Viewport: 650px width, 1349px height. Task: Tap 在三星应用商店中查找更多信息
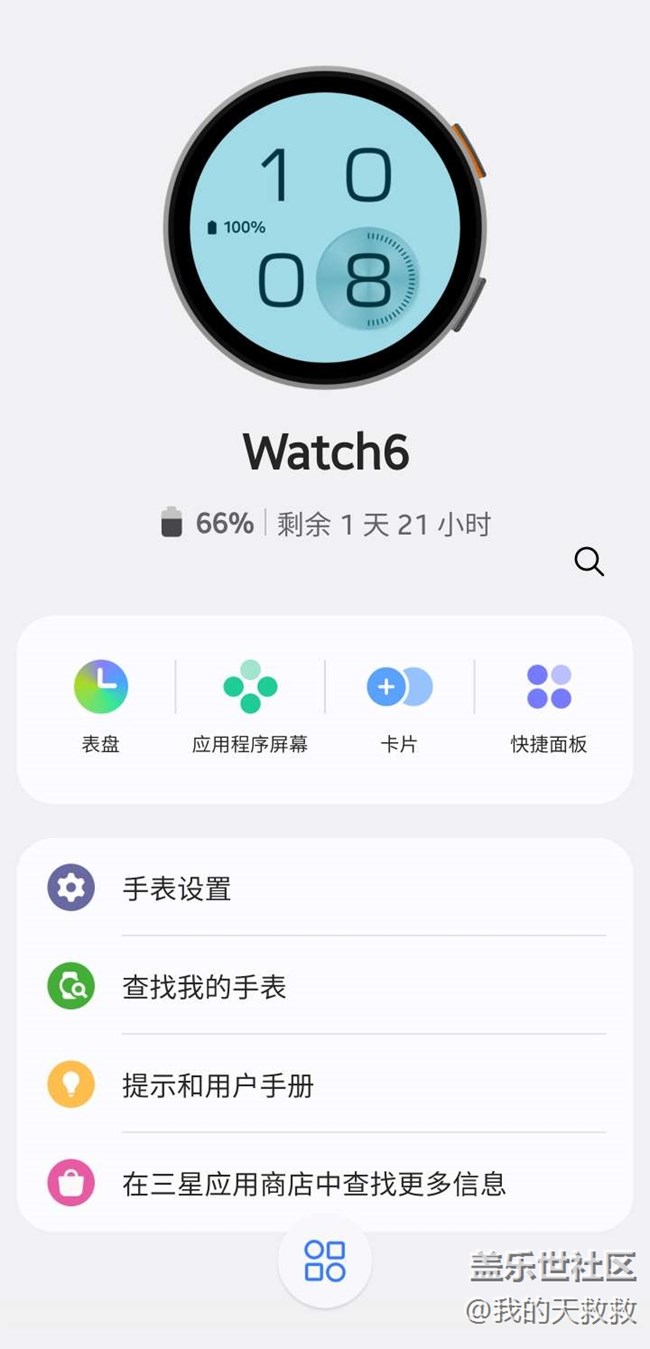click(325, 1184)
